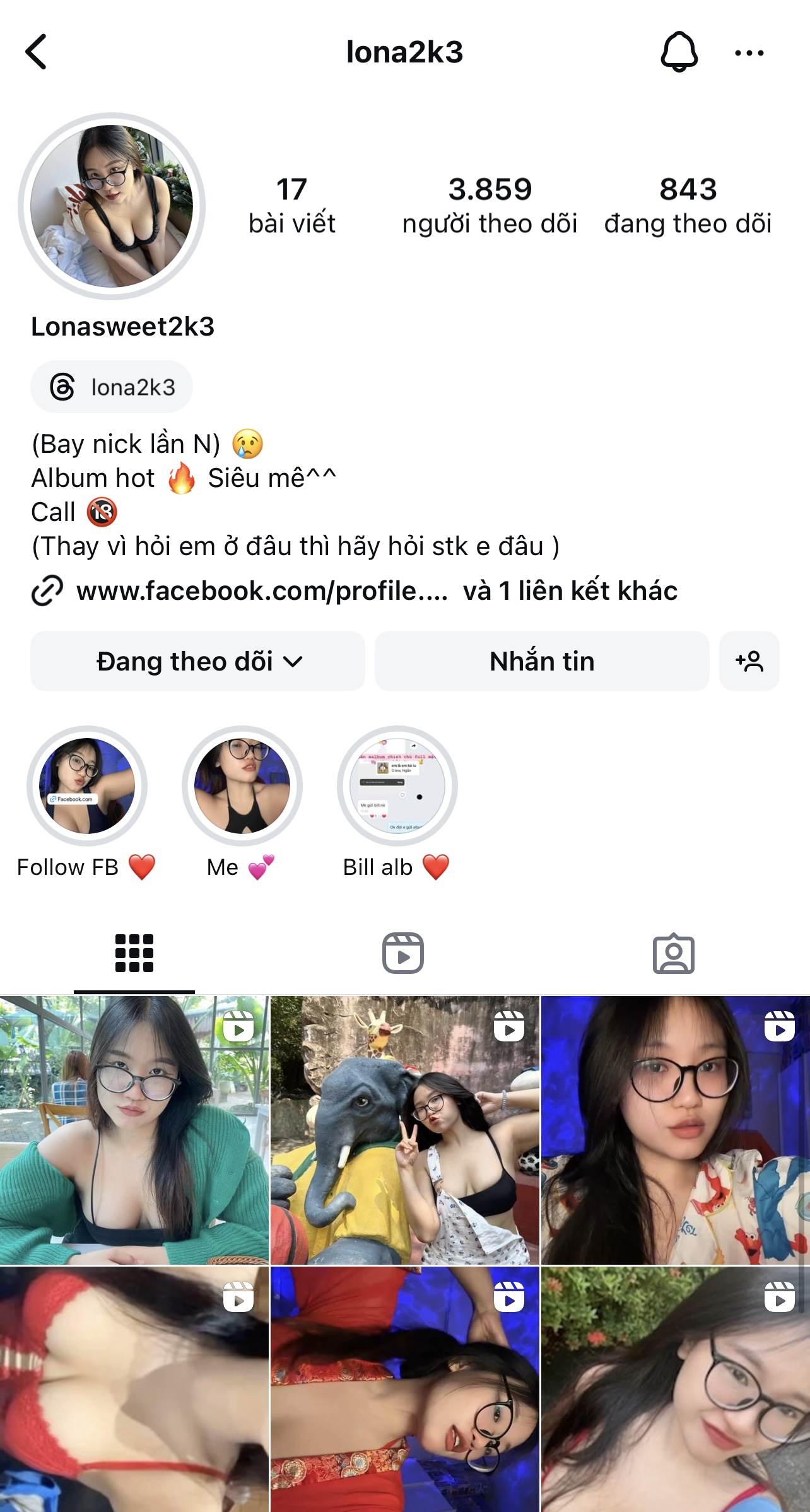This screenshot has height=1512, width=810.
Task: Tap Nhắn tin to message
Action: click(x=542, y=661)
